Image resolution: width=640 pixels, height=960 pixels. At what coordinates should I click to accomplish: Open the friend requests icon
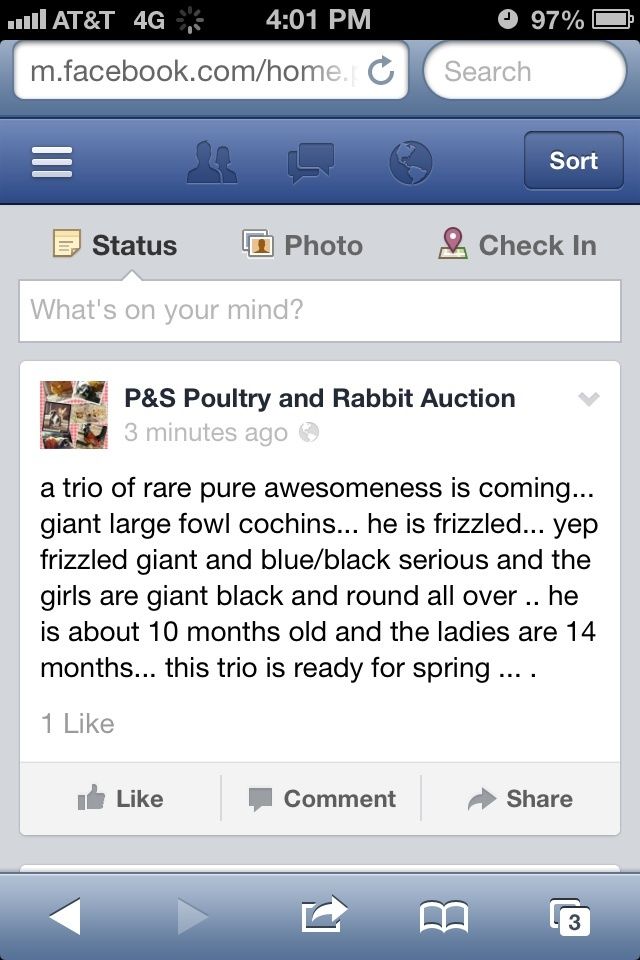point(212,162)
